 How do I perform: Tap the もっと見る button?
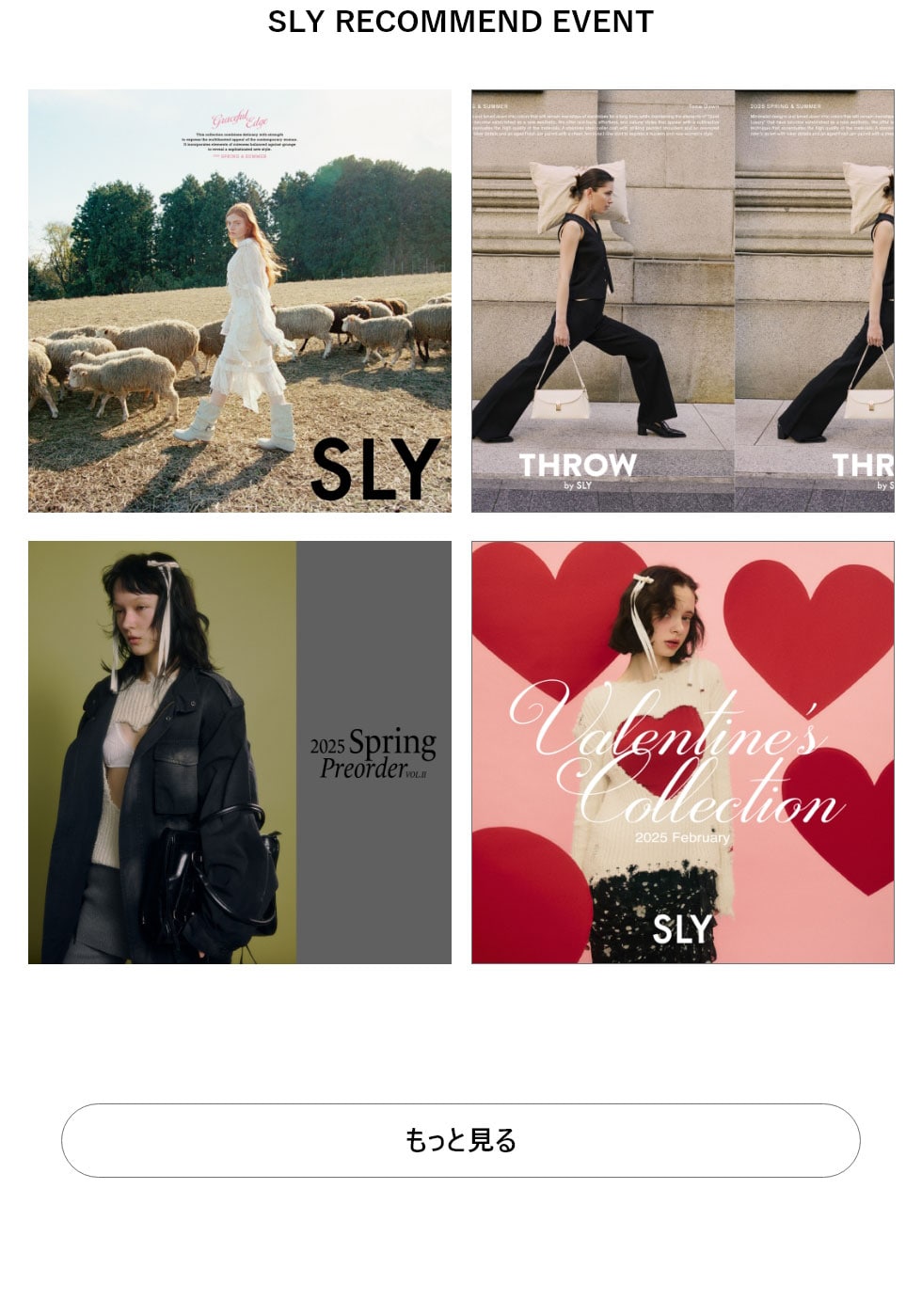click(x=461, y=1140)
